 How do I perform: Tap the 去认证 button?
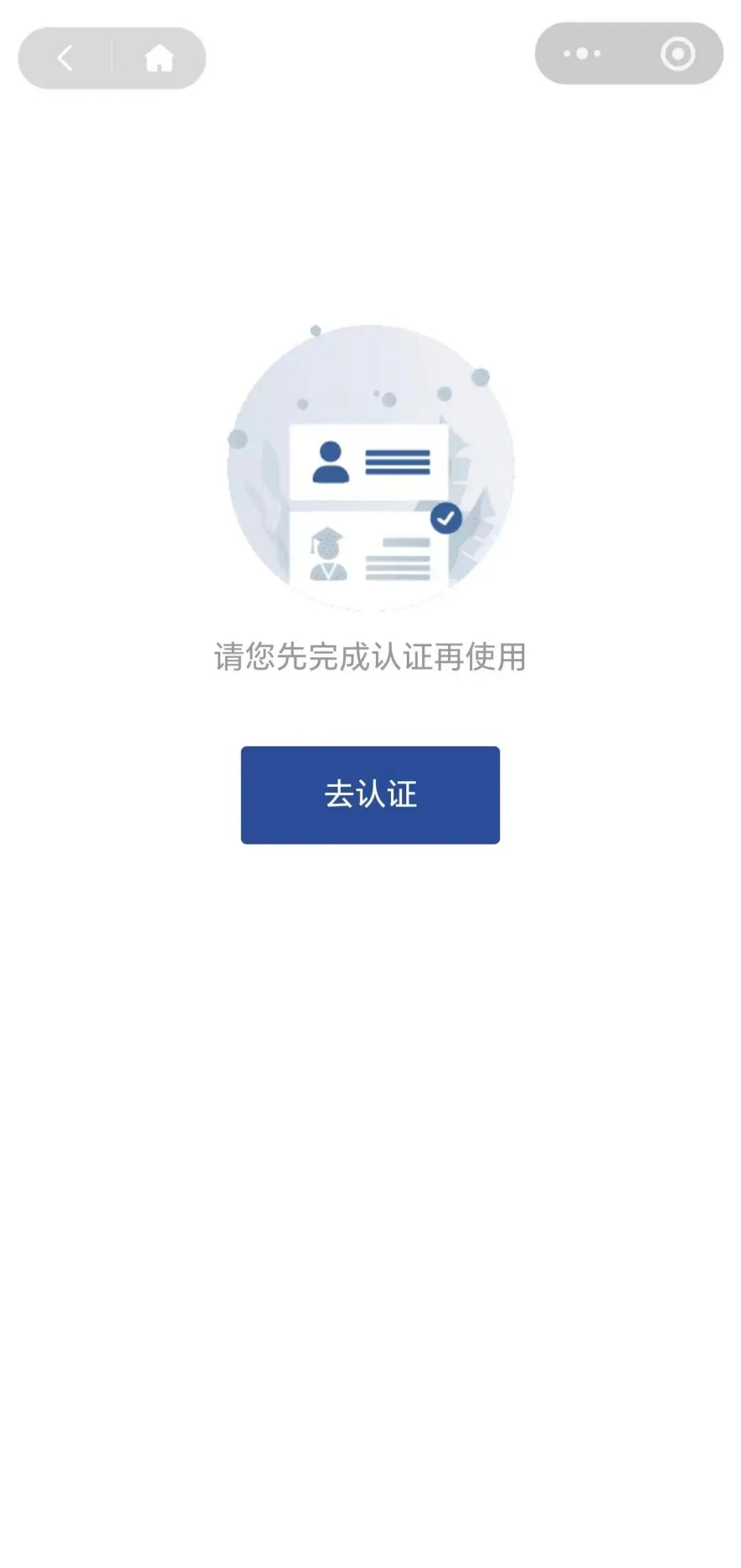tap(370, 794)
